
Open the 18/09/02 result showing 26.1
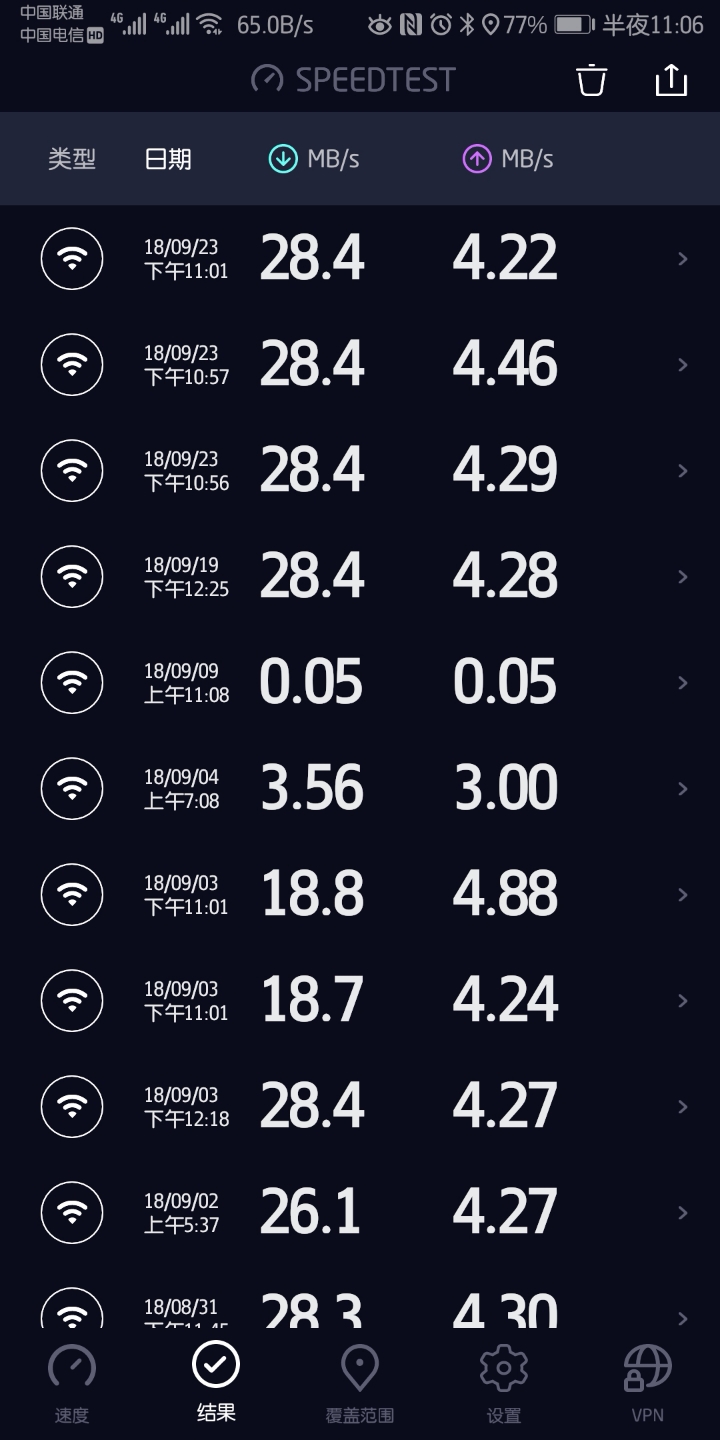312,1212
